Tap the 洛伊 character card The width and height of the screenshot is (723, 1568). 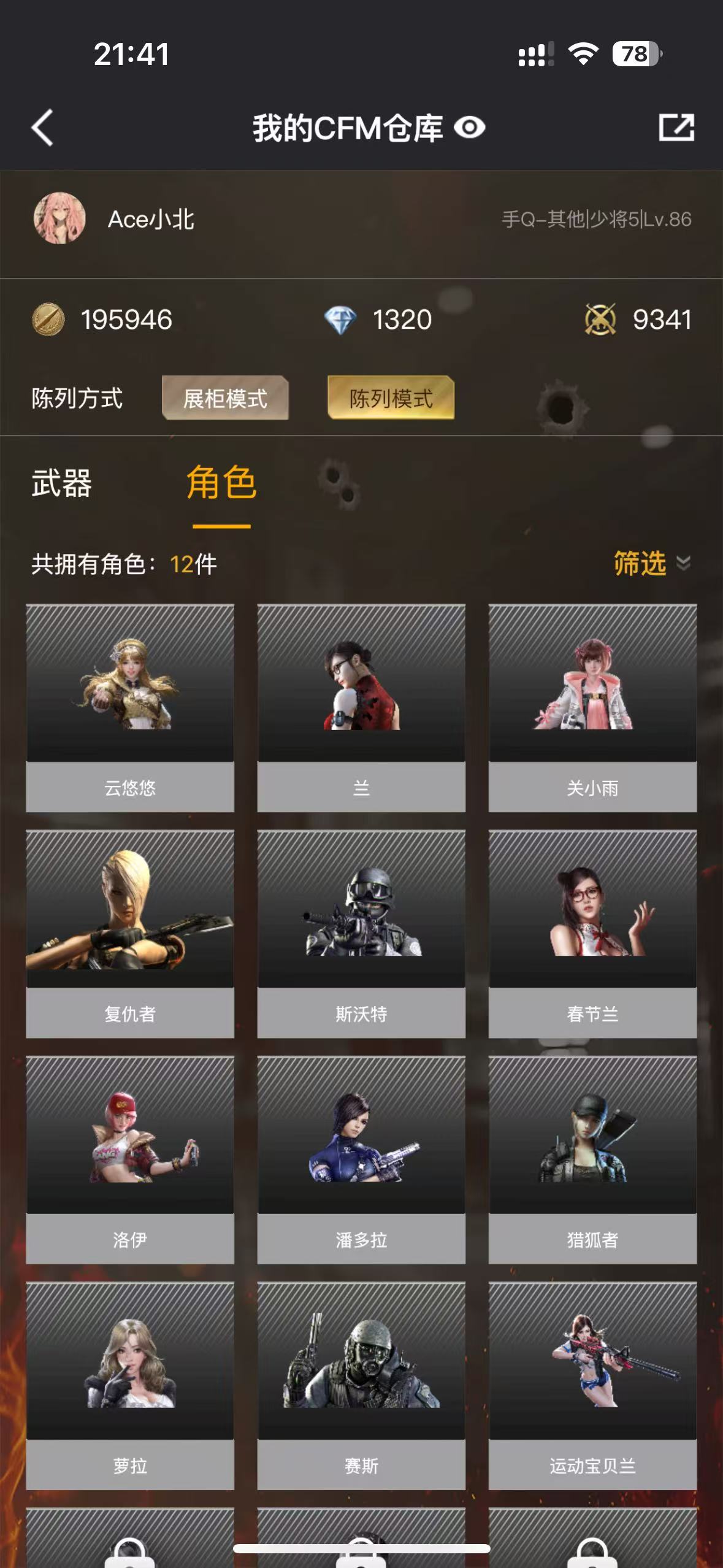[130, 1159]
